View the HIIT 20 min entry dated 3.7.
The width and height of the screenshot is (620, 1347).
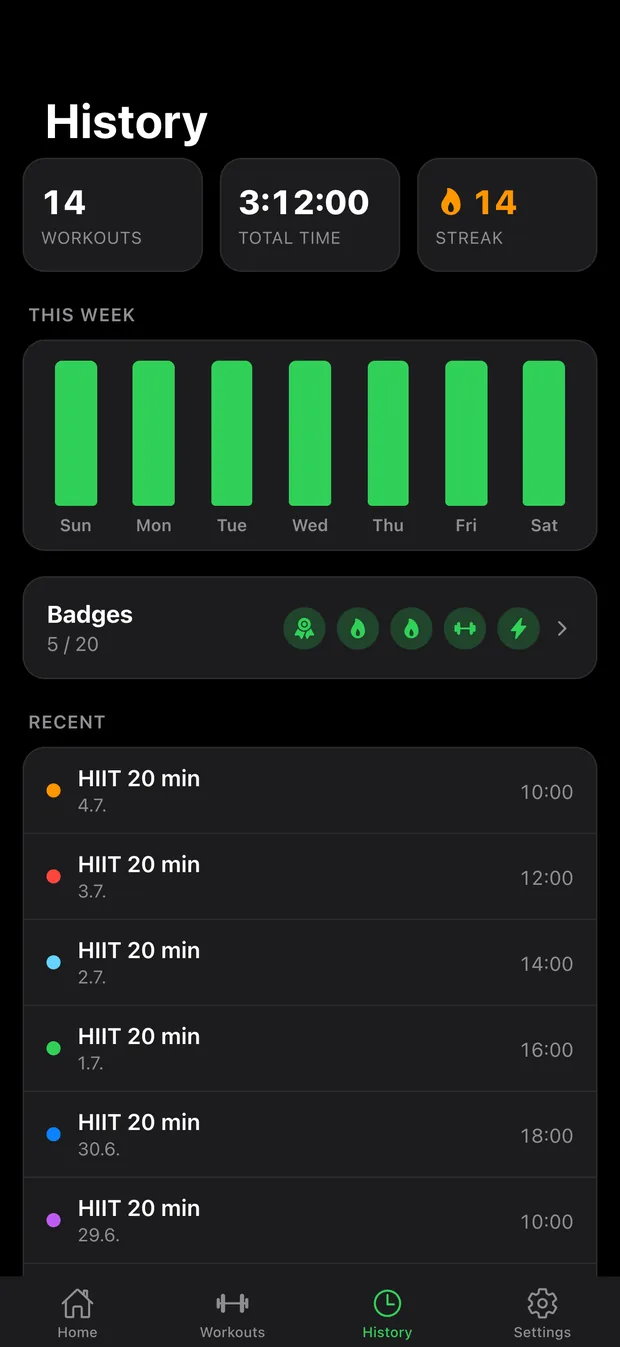[x=310, y=877]
